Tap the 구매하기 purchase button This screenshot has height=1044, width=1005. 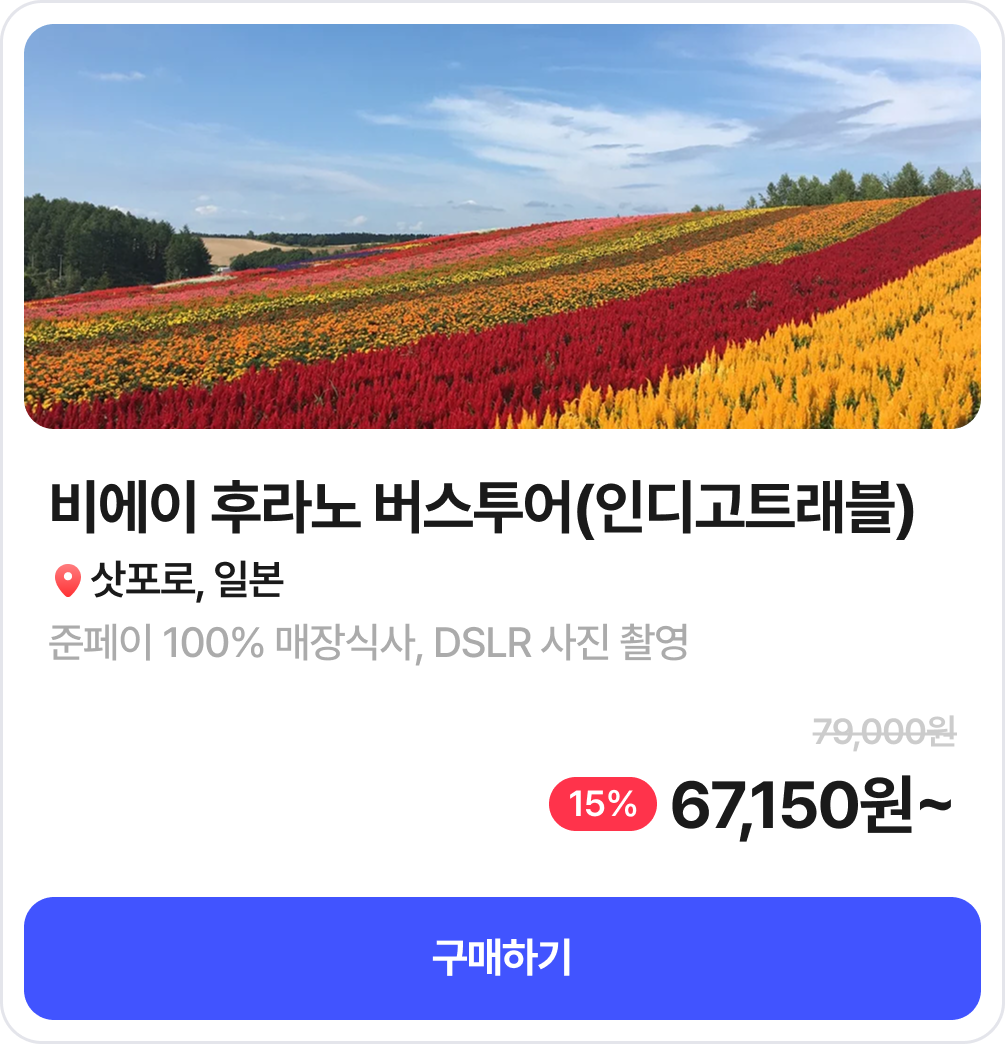coord(502,958)
